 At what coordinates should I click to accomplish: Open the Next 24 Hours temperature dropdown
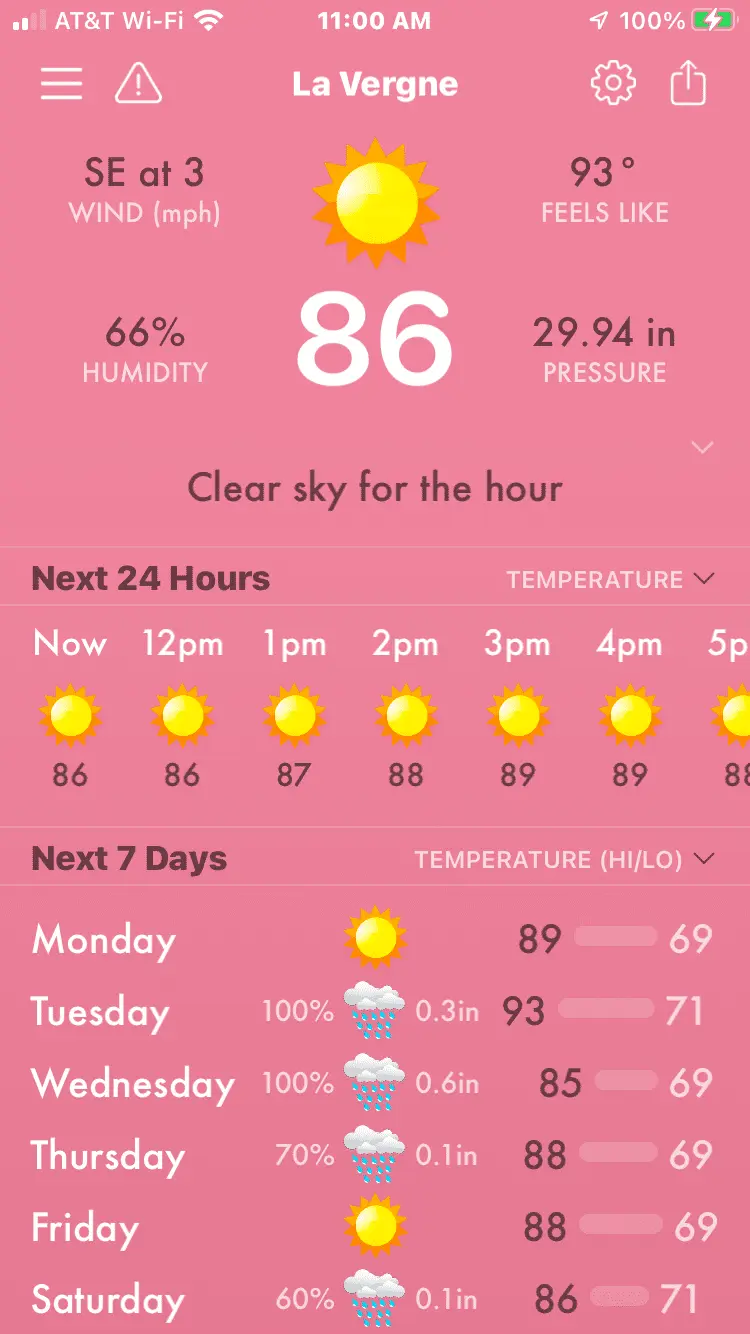[x=610, y=579]
